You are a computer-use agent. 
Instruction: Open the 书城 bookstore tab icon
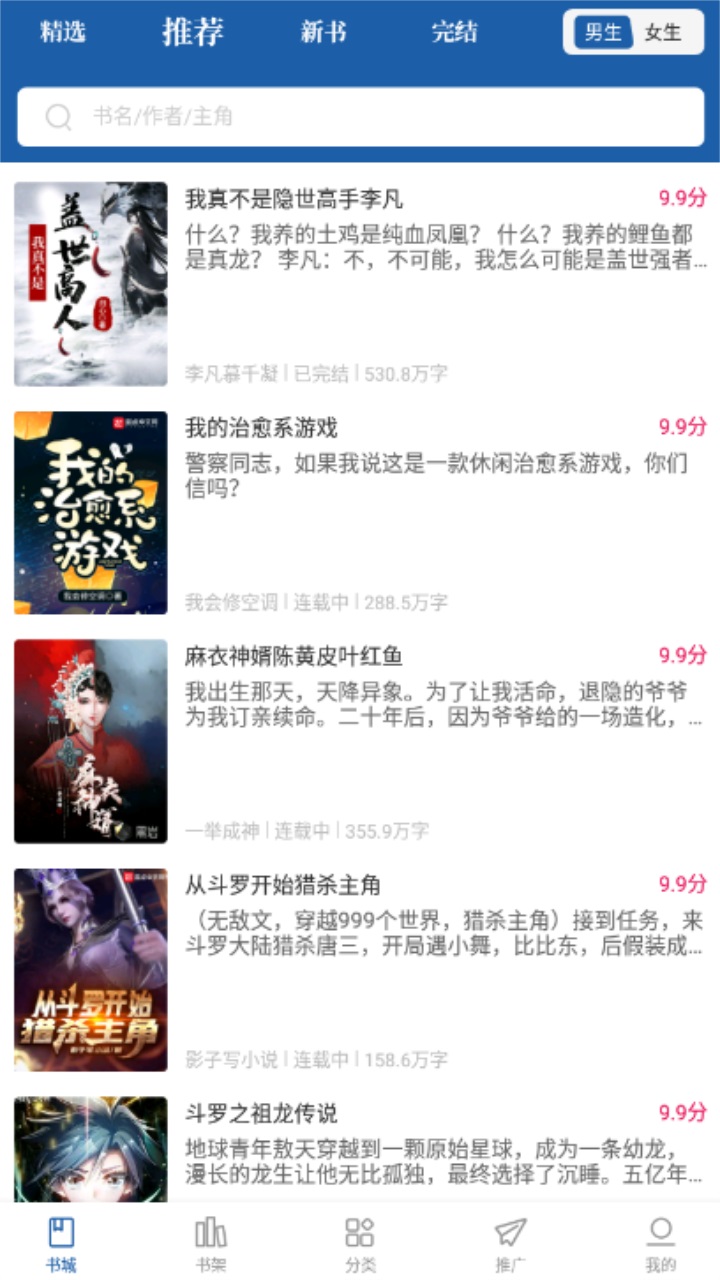coord(60,1232)
